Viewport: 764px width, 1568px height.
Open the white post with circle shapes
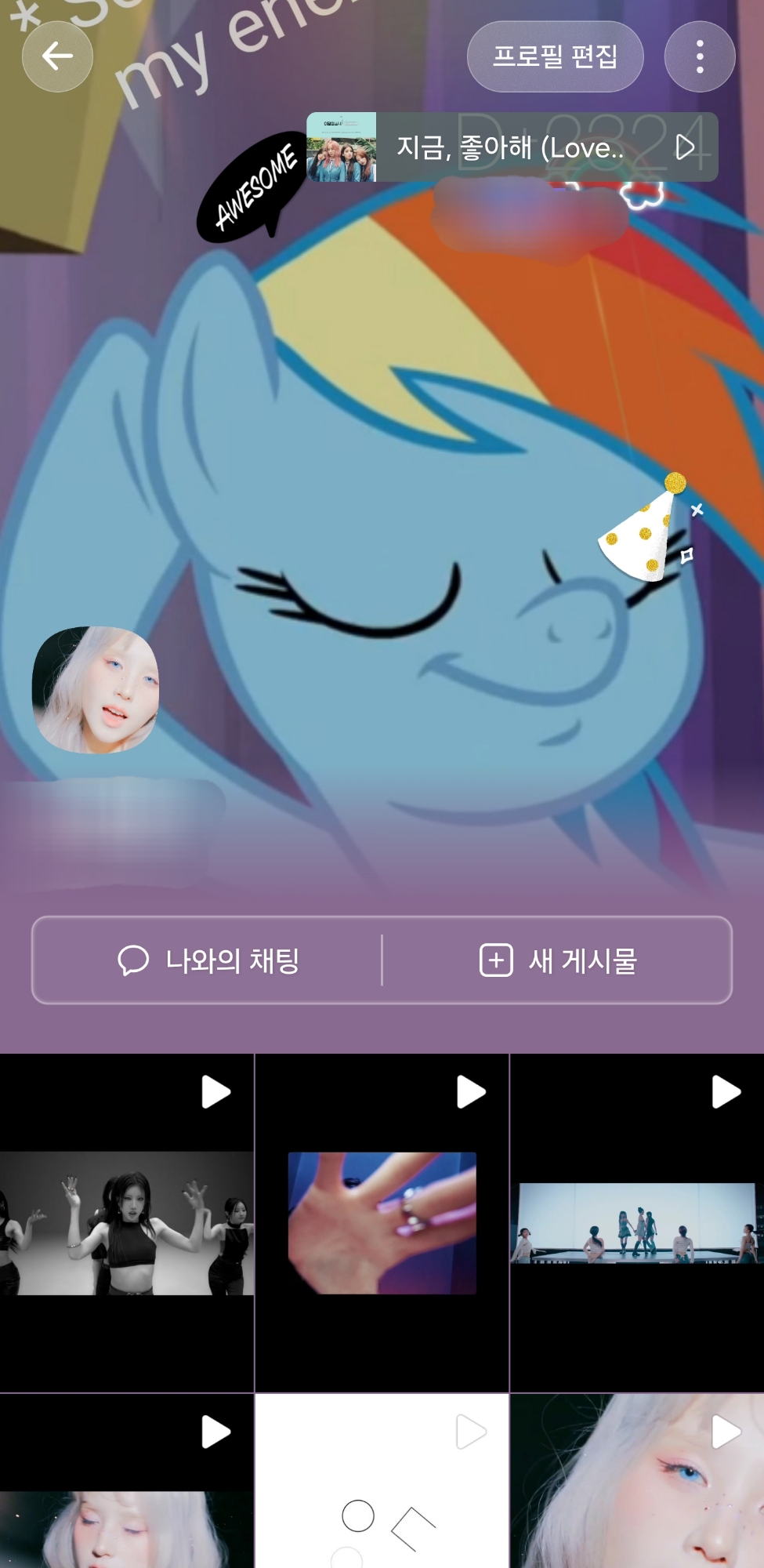382,1482
